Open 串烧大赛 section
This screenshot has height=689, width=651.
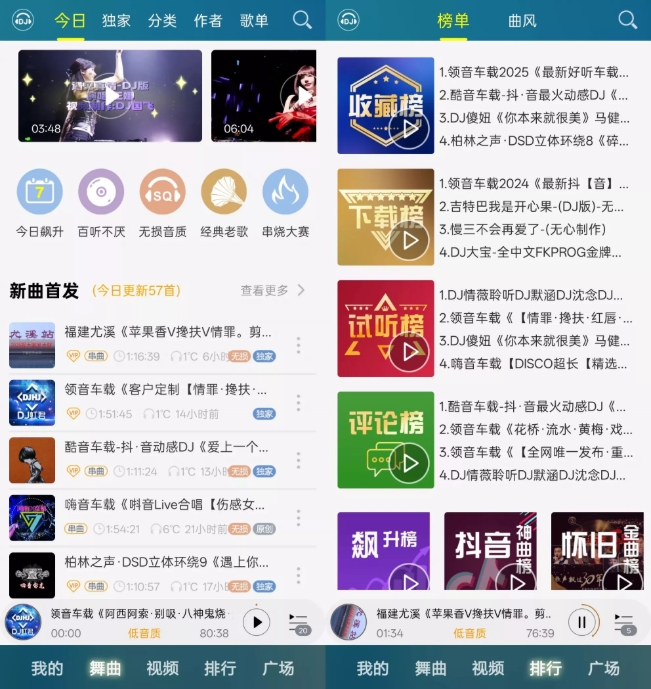point(285,203)
